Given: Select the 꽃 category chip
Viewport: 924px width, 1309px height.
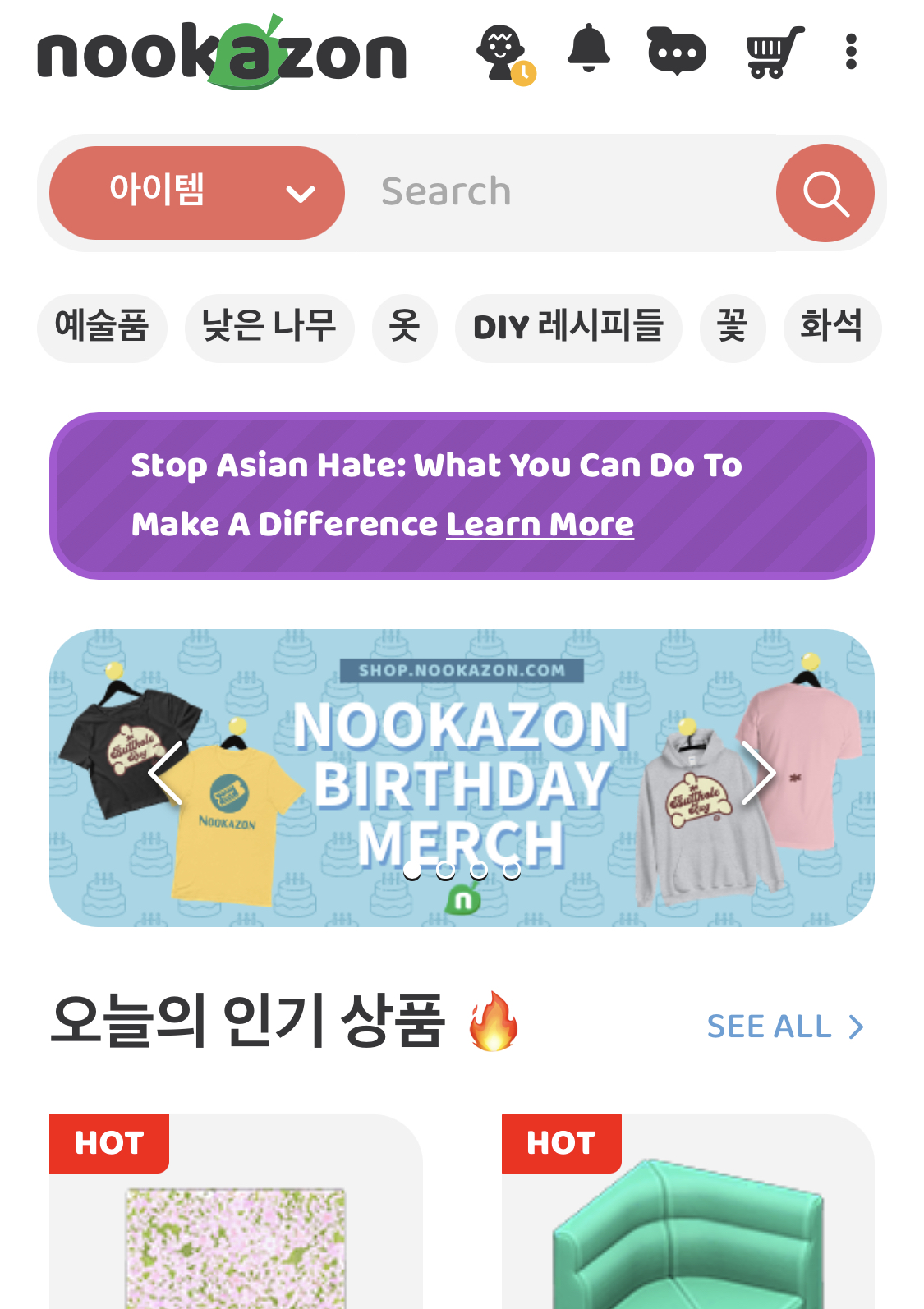Looking at the screenshot, I should (x=733, y=327).
